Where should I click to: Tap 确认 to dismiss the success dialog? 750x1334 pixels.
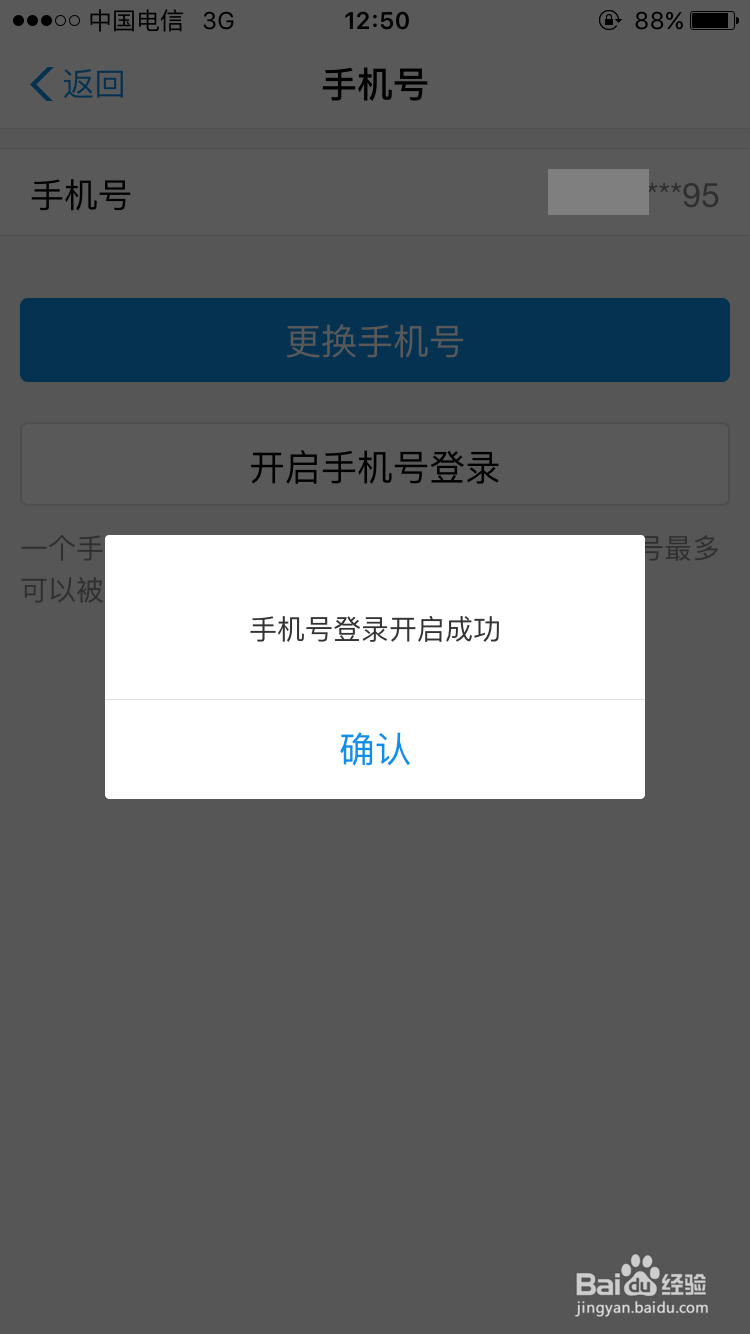(x=375, y=750)
